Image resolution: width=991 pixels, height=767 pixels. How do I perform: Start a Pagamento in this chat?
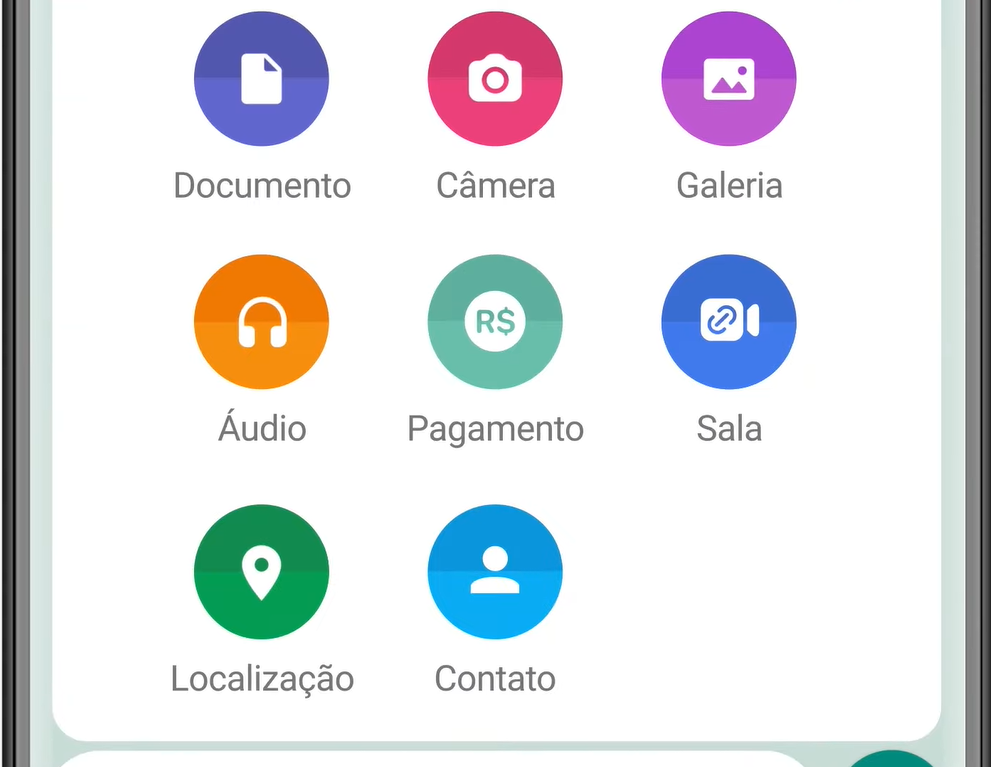pyautogui.click(x=495, y=322)
